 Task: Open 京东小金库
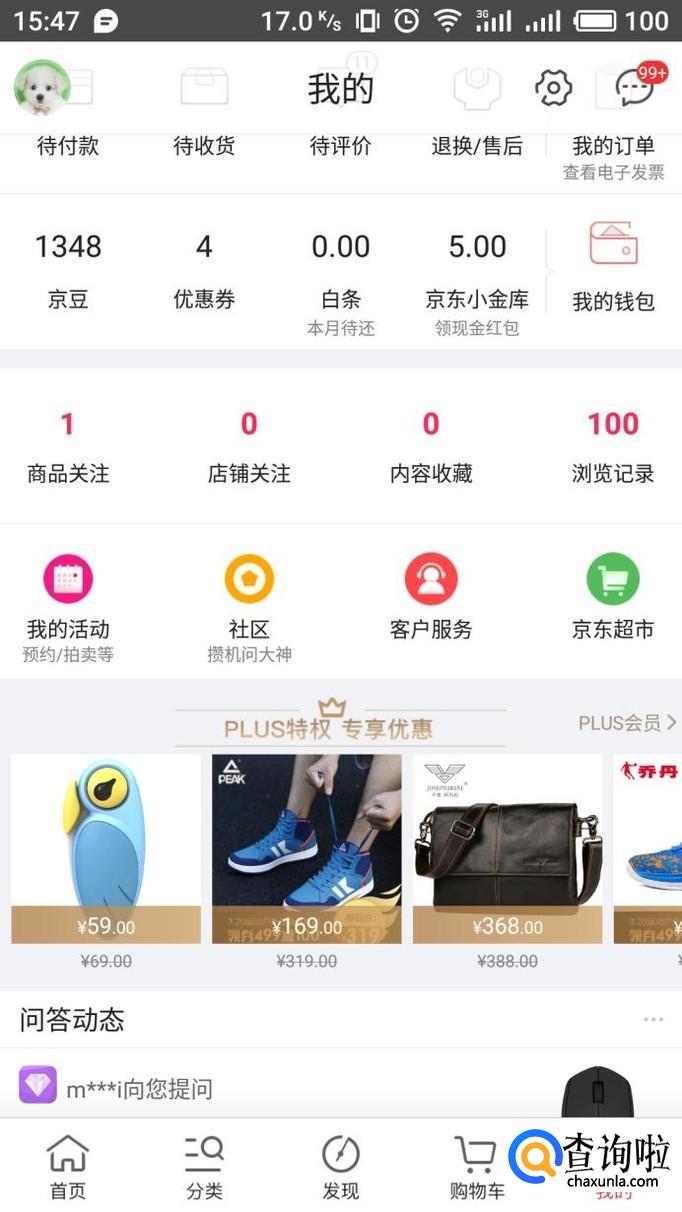click(477, 270)
